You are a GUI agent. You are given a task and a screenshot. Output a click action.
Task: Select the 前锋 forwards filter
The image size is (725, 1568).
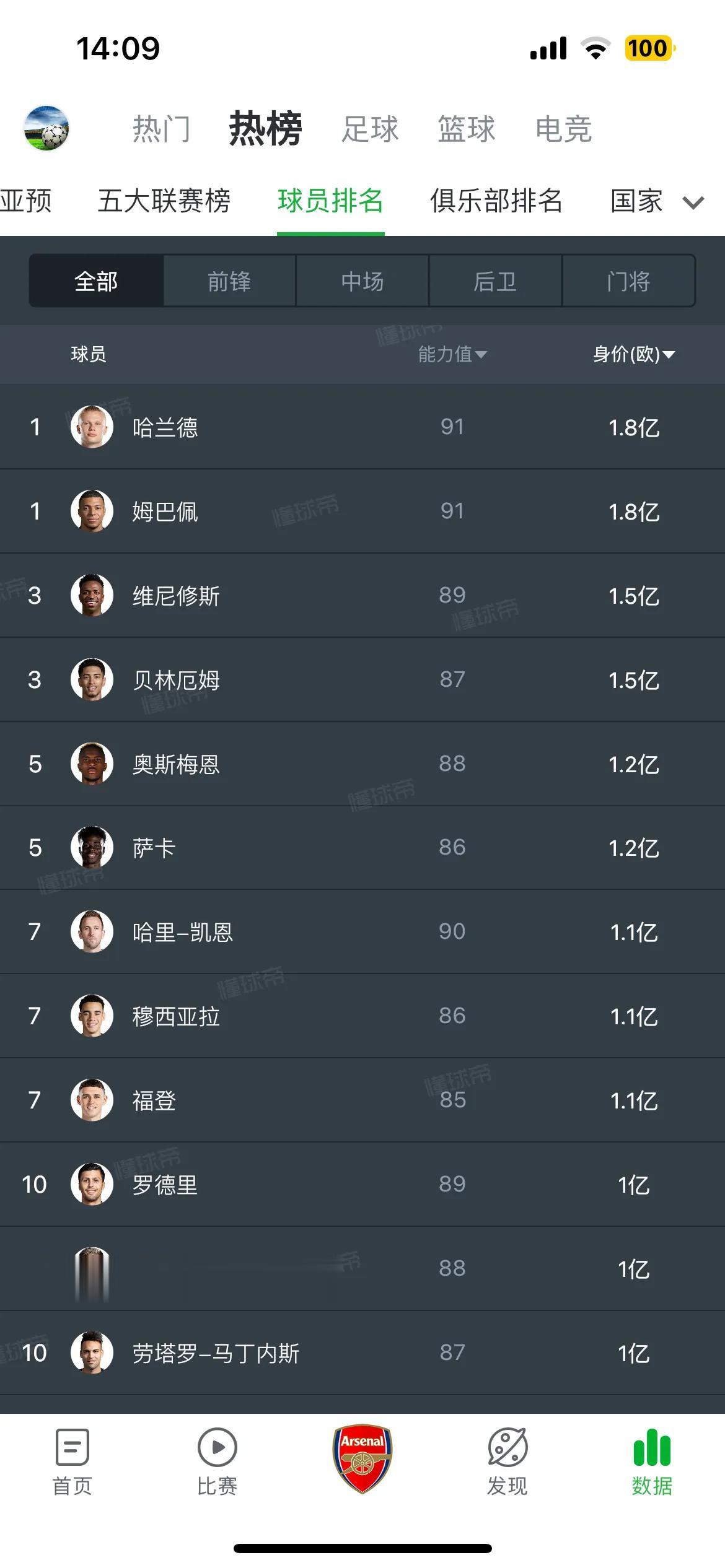pyautogui.click(x=228, y=282)
